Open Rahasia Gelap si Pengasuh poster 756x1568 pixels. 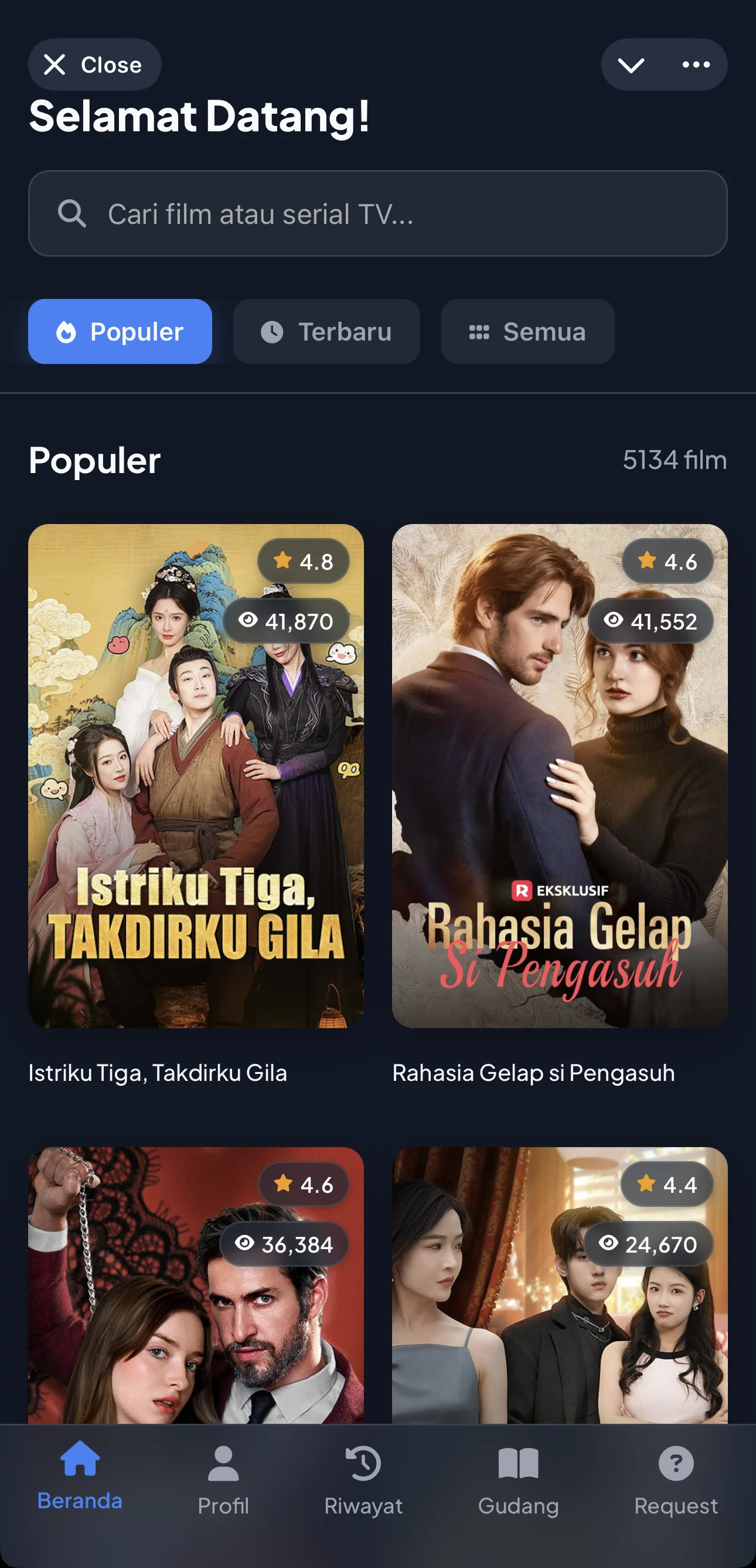pyautogui.click(x=560, y=776)
